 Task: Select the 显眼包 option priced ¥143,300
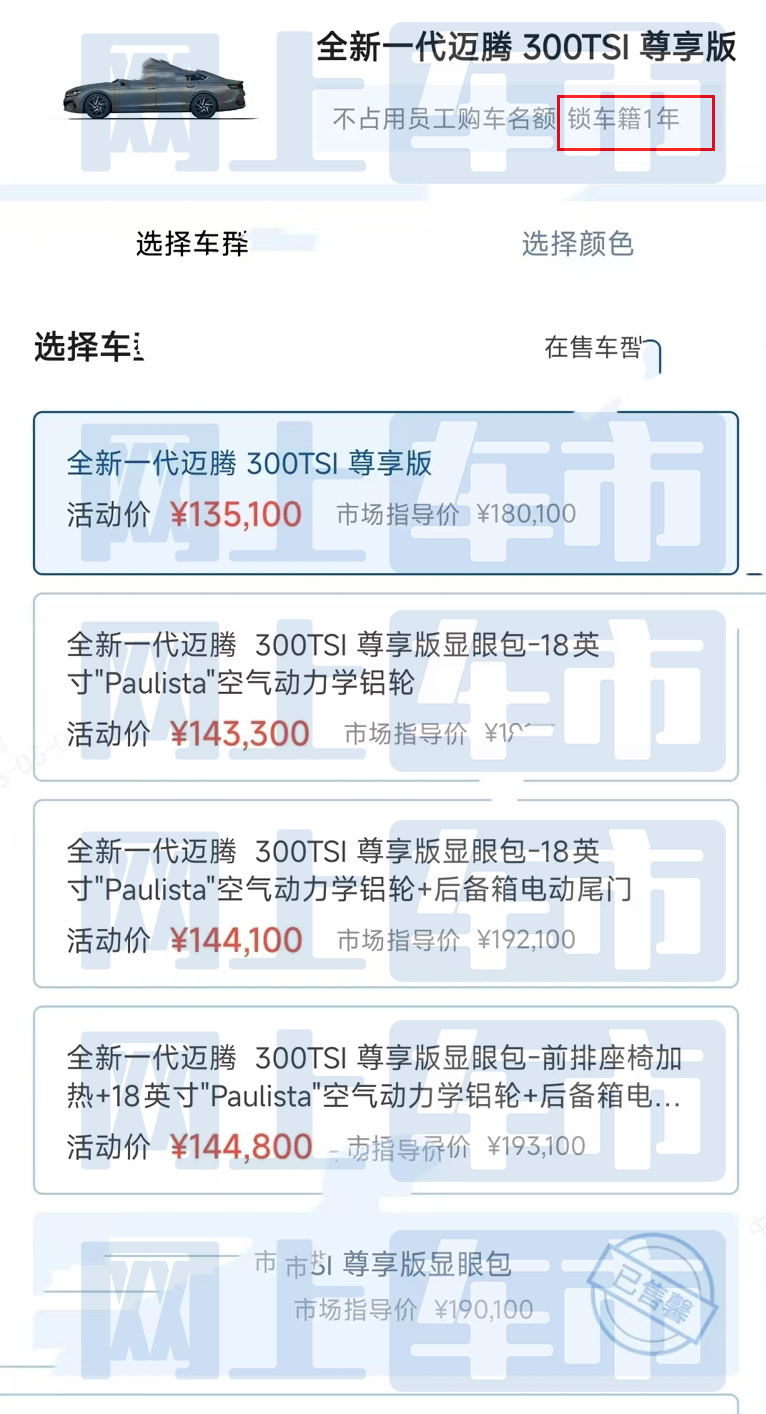point(385,687)
